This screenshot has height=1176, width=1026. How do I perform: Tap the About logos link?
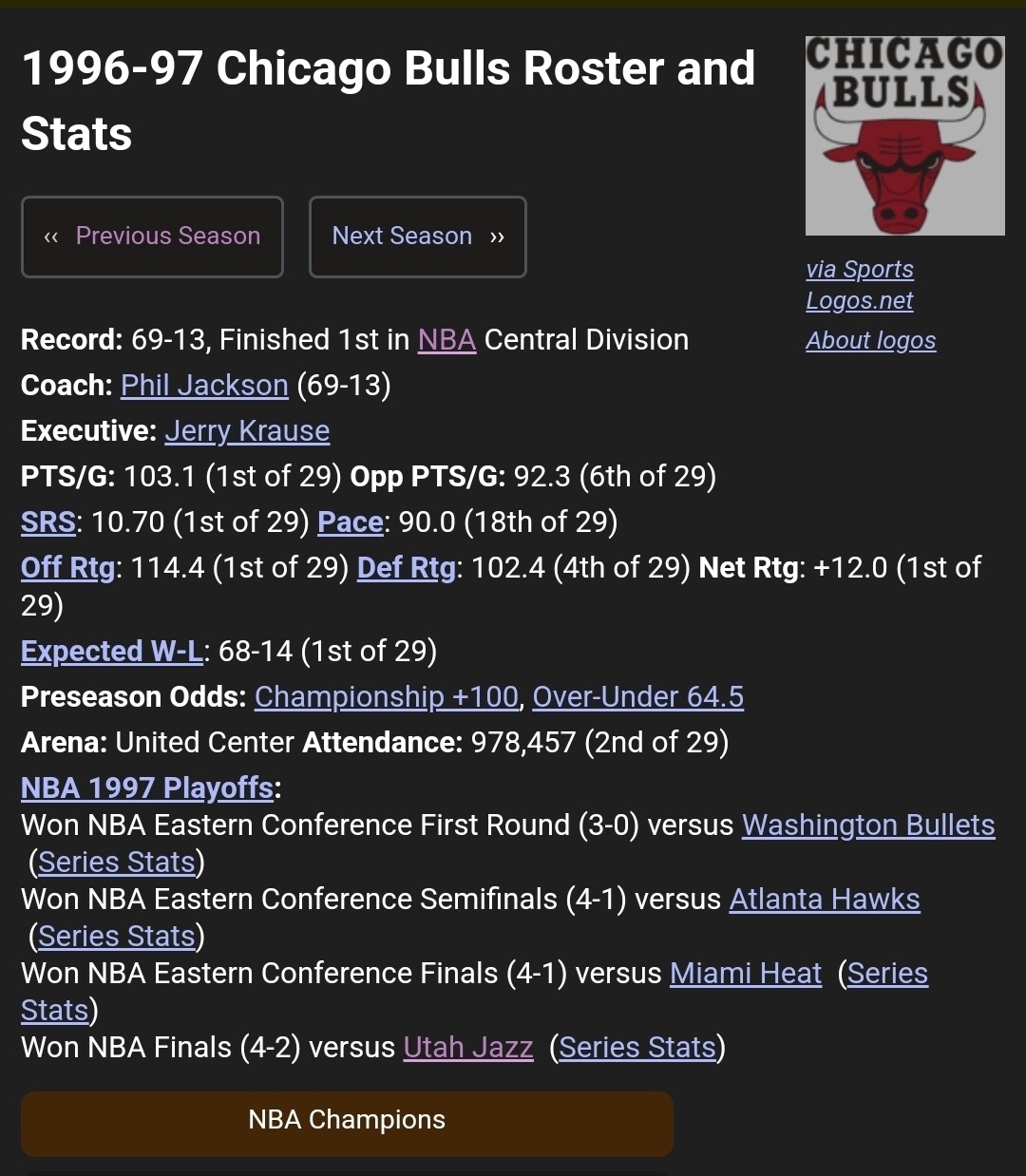[871, 340]
